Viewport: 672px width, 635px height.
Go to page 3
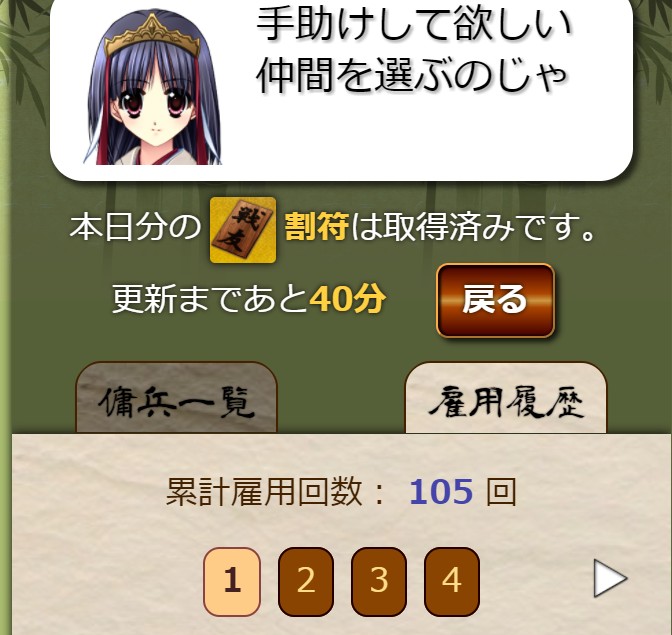pyautogui.click(x=379, y=581)
